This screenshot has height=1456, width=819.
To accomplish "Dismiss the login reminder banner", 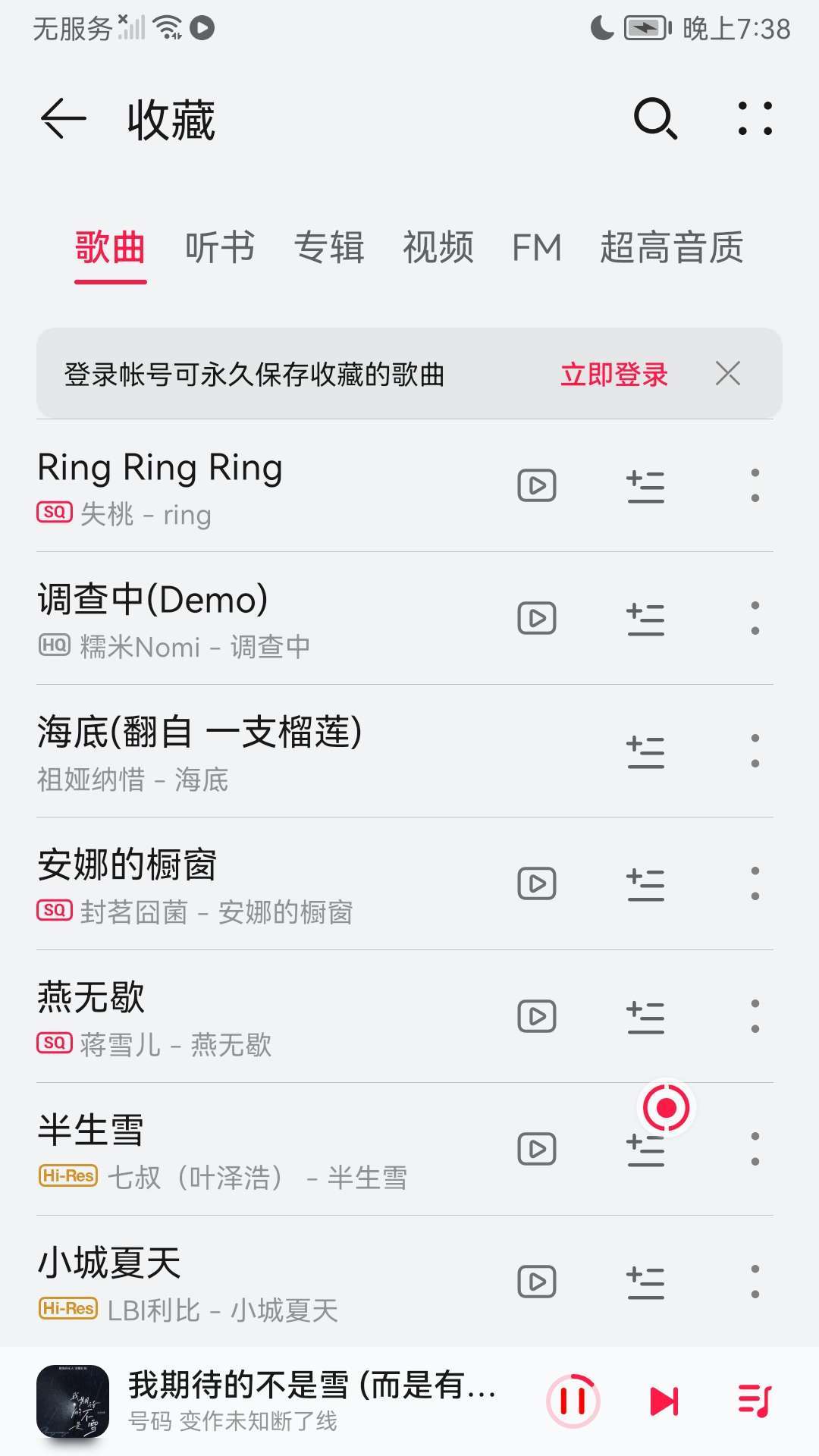I will pyautogui.click(x=728, y=374).
